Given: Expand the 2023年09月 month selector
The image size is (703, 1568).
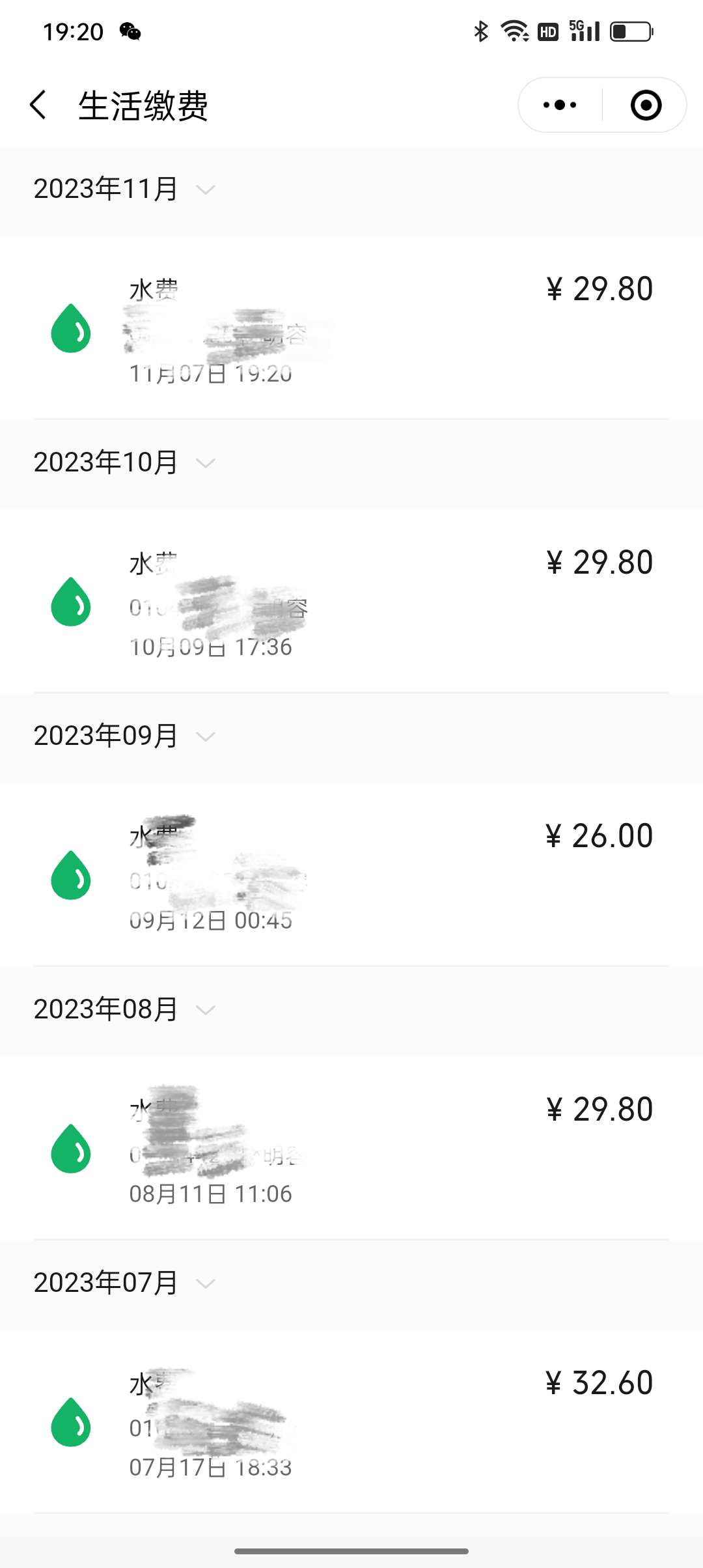Looking at the screenshot, I should click(124, 736).
